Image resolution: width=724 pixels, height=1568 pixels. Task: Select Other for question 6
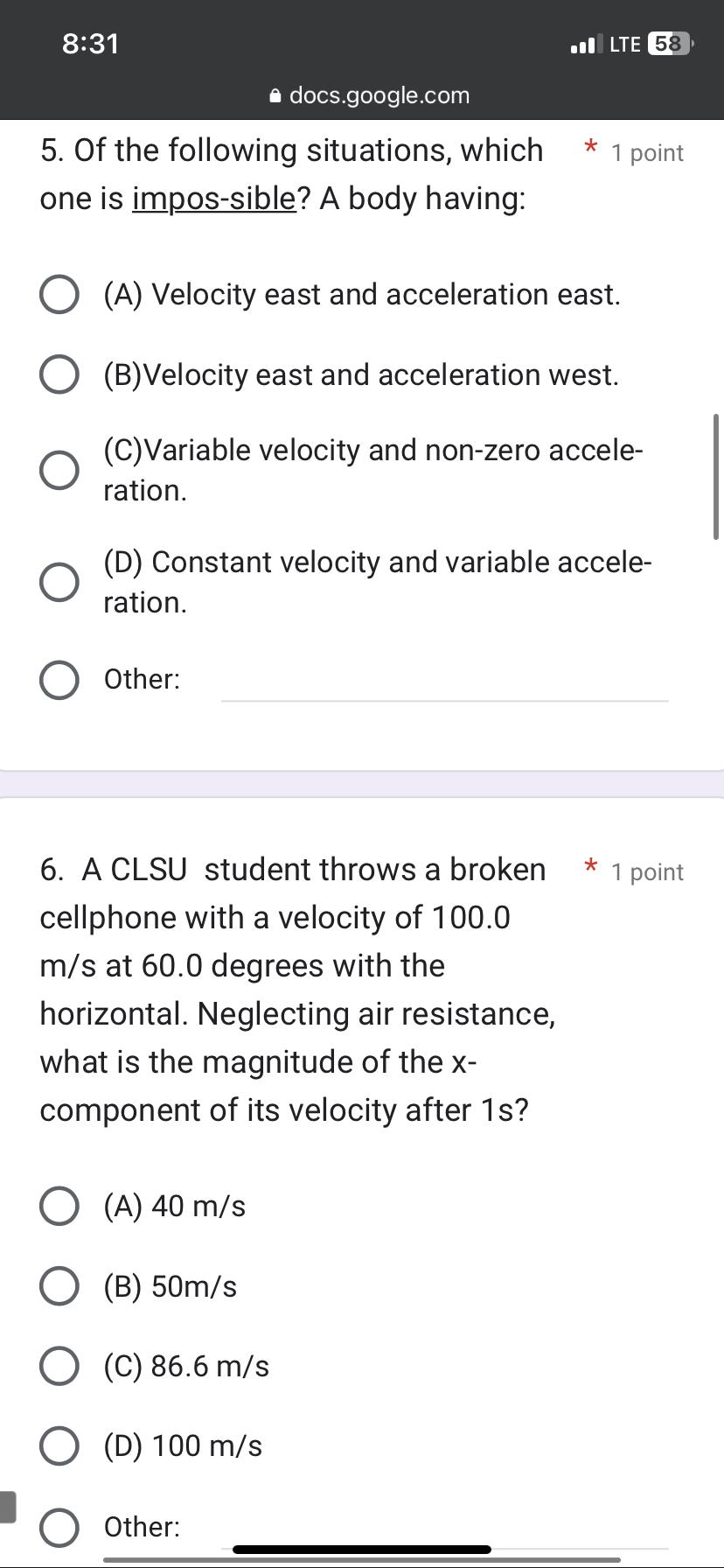point(58,1526)
